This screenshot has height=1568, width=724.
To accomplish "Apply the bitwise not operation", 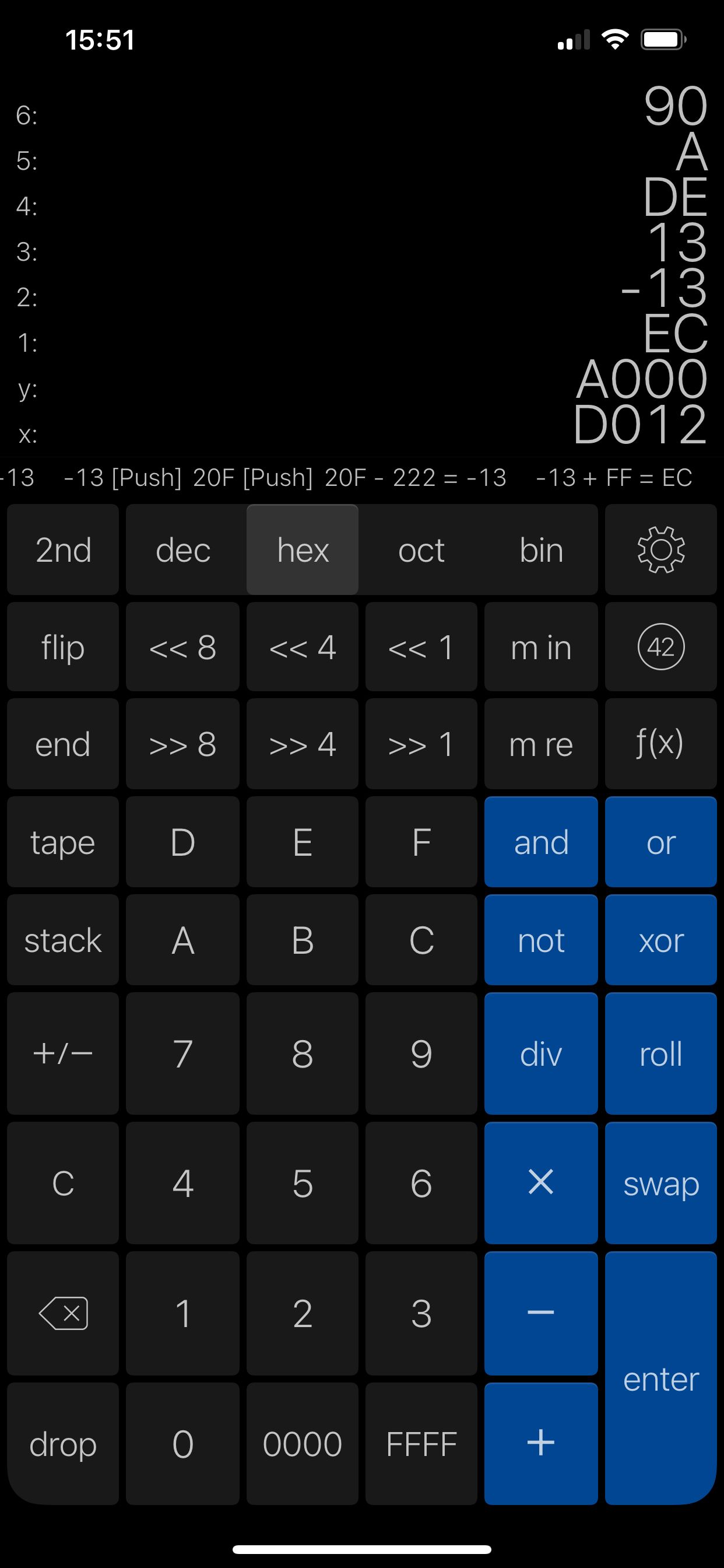I will click(541, 940).
